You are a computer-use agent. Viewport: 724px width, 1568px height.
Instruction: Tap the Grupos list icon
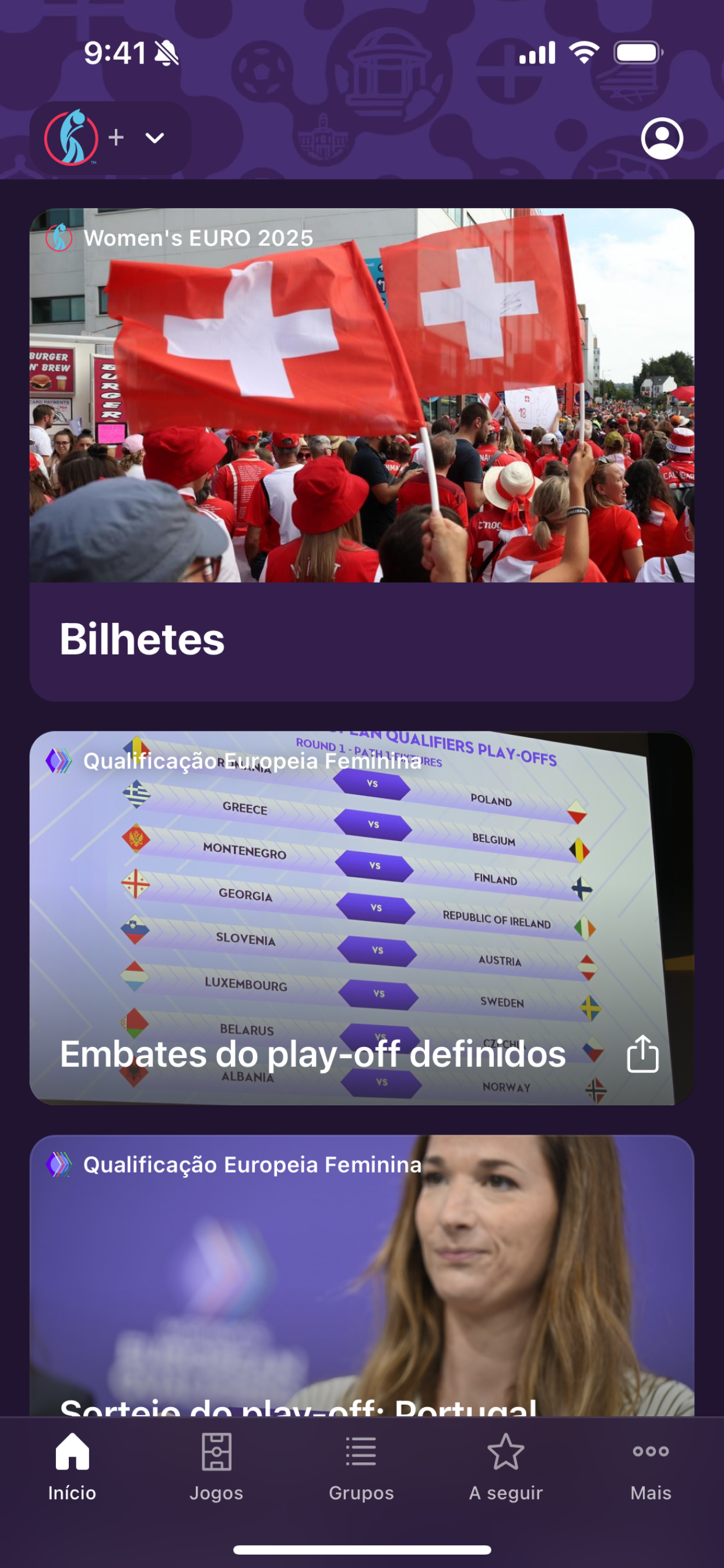click(361, 1451)
